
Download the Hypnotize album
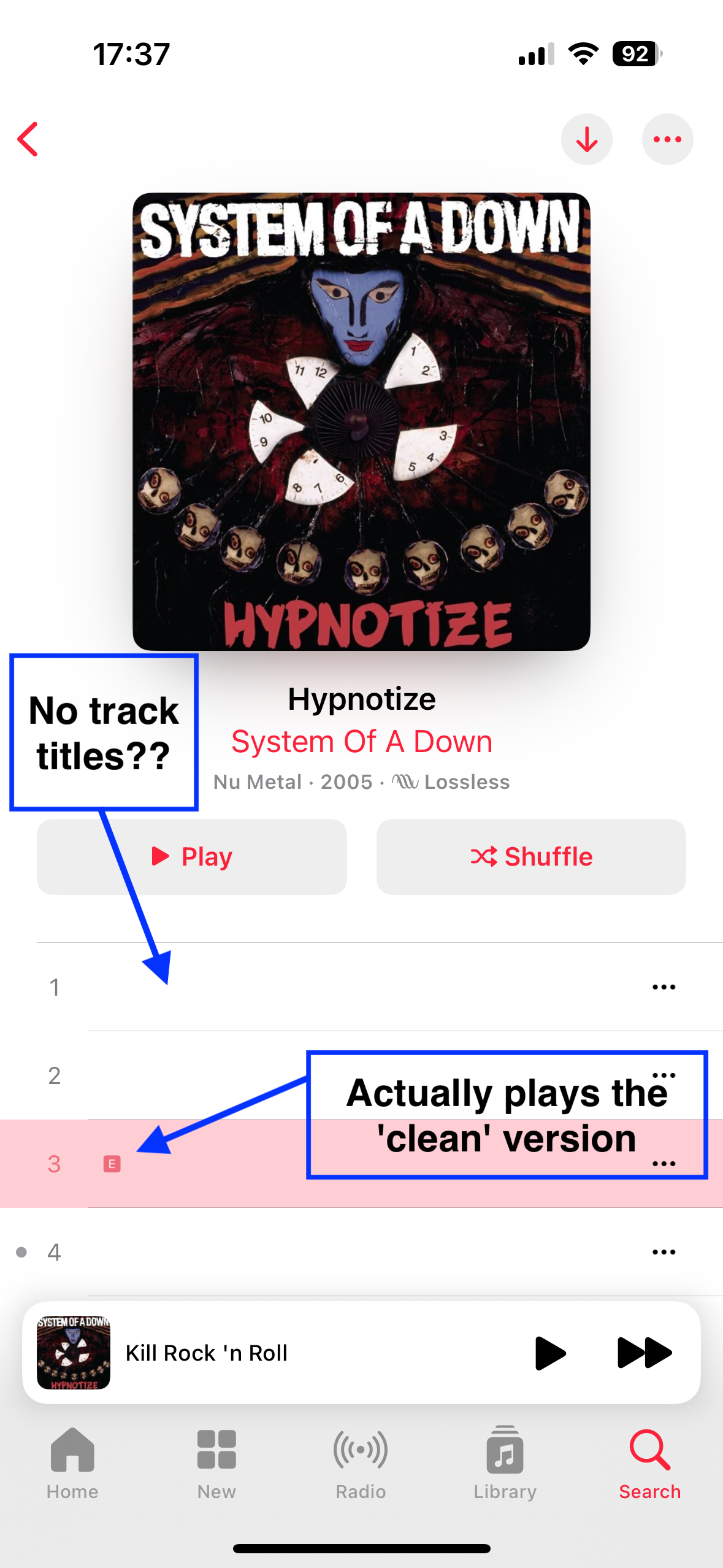(587, 139)
